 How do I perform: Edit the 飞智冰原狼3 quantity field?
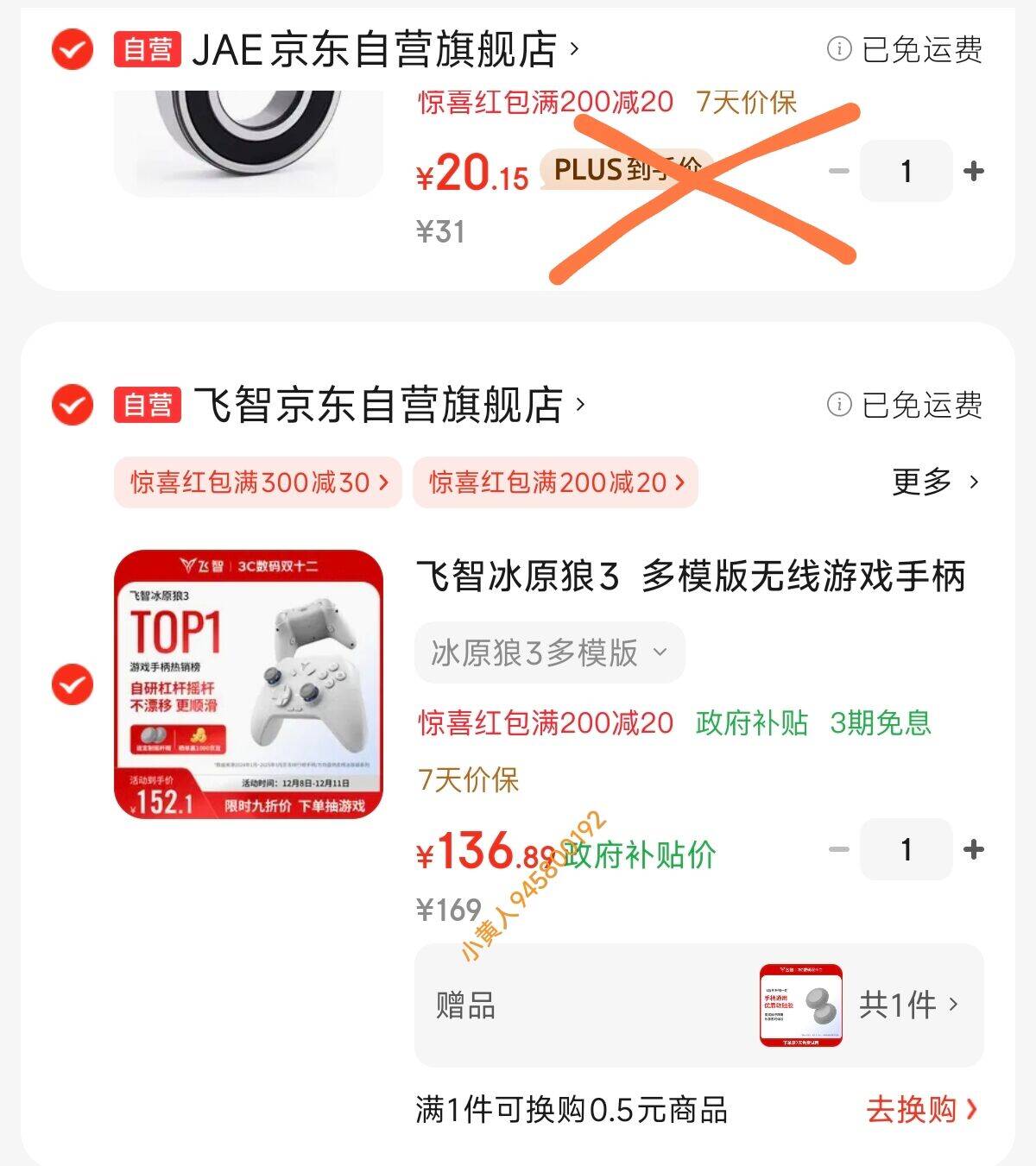click(x=906, y=850)
